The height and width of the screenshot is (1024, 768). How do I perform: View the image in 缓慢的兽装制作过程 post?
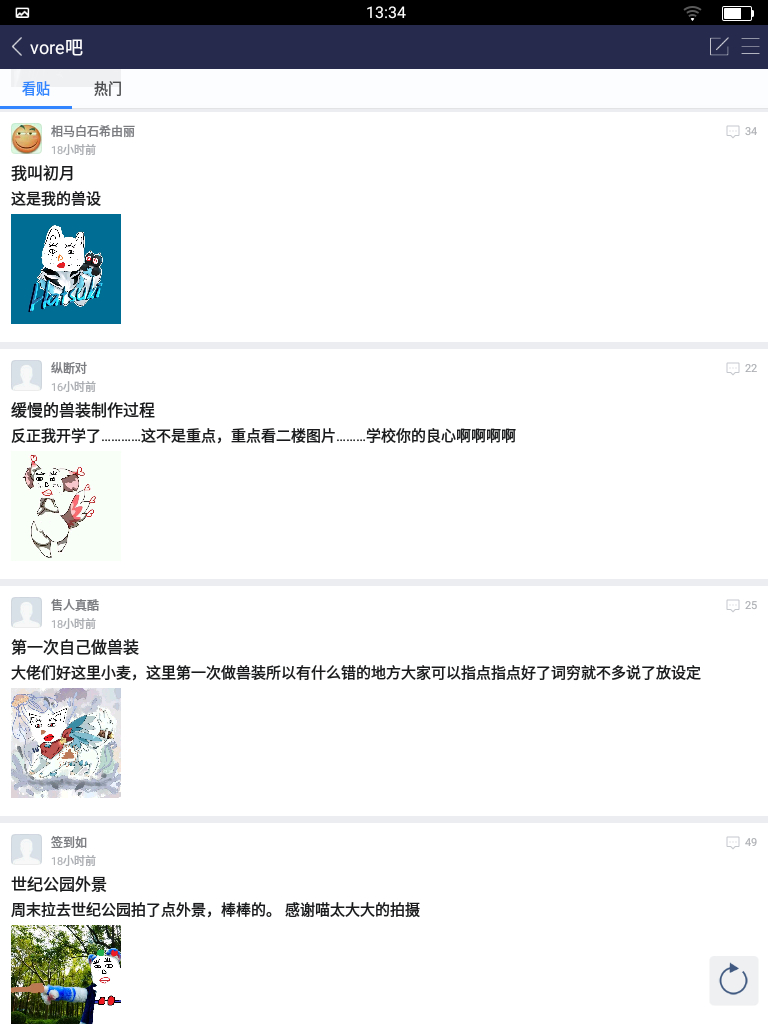[x=66, y=506]
